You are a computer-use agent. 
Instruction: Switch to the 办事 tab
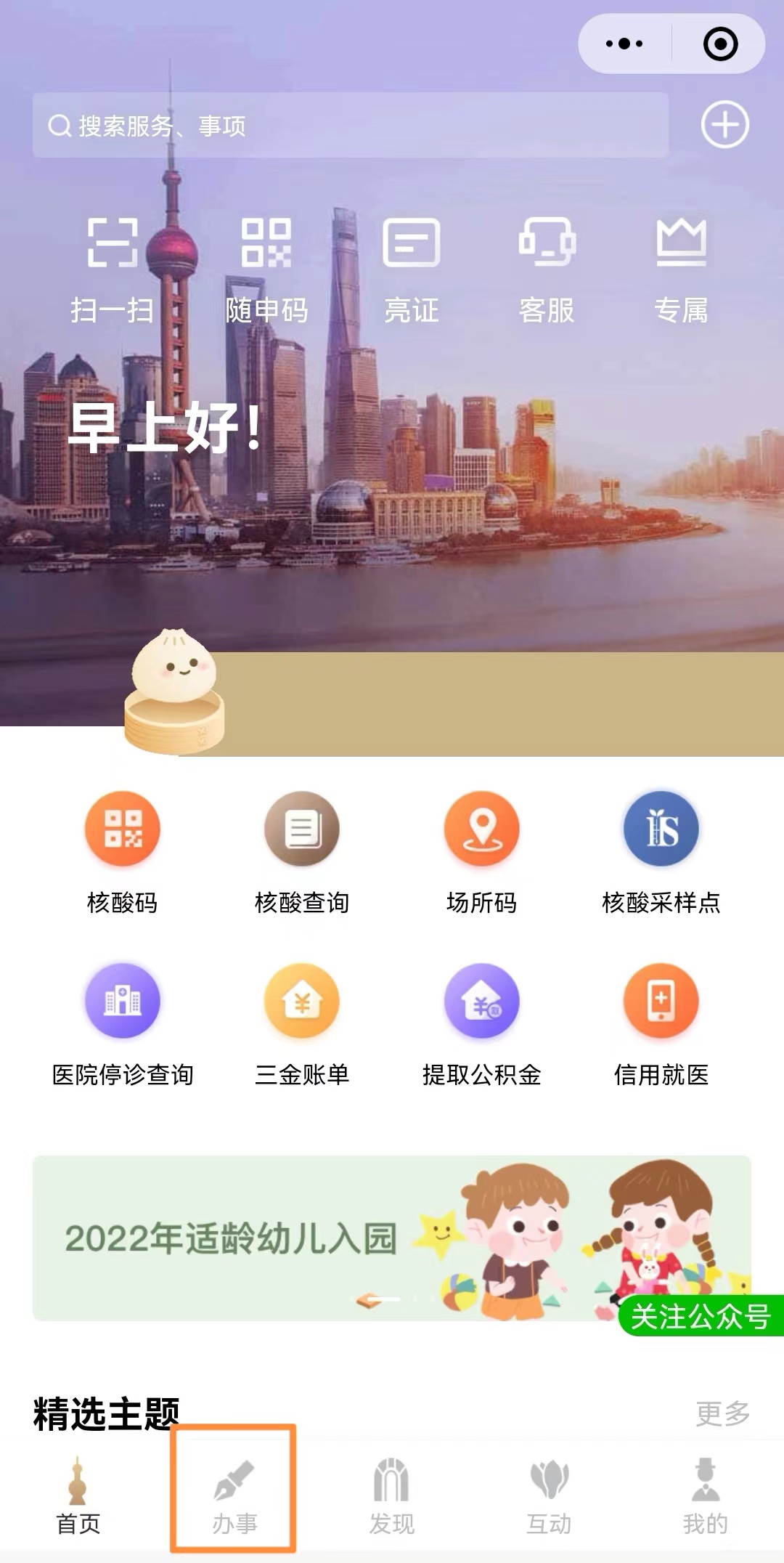[234, 1496]
